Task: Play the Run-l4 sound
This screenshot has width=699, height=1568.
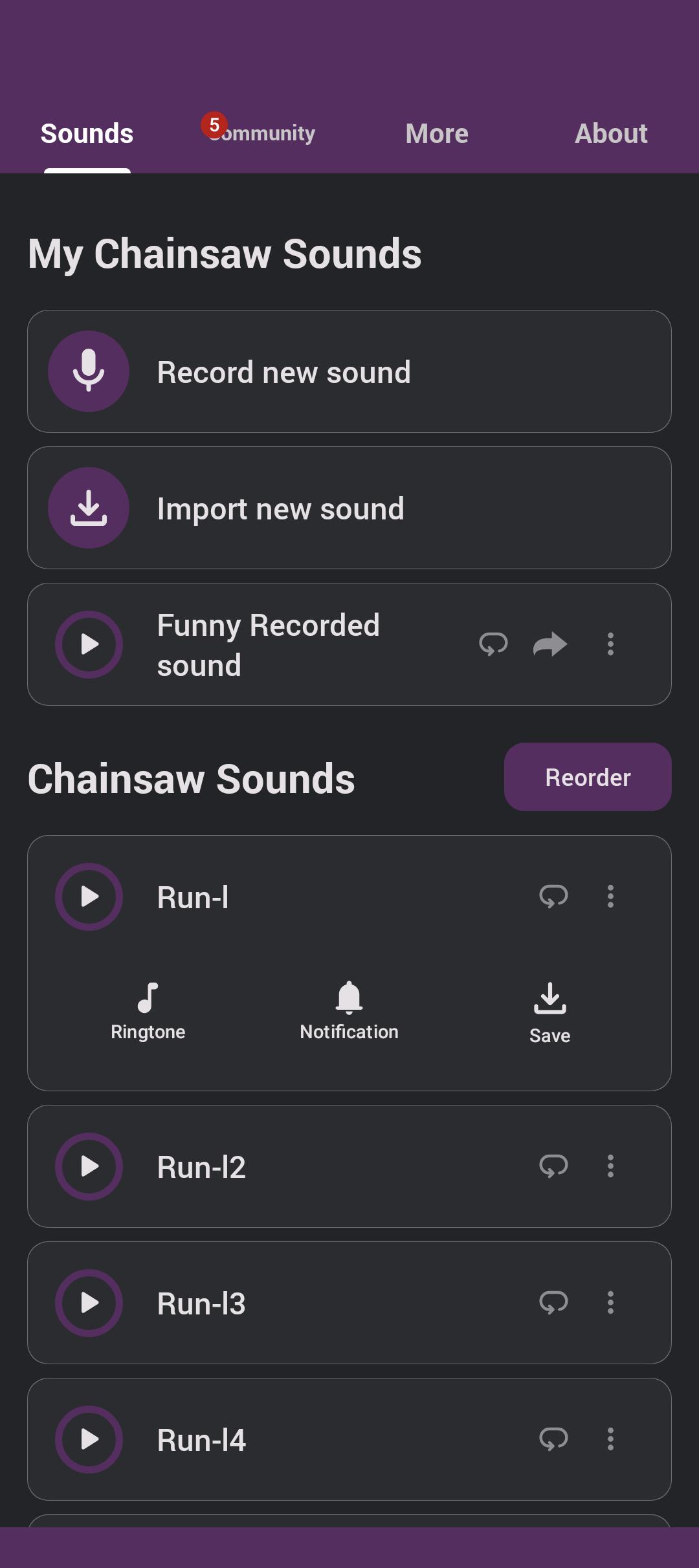Action: pyautogui.click(x=89, y=1439)
